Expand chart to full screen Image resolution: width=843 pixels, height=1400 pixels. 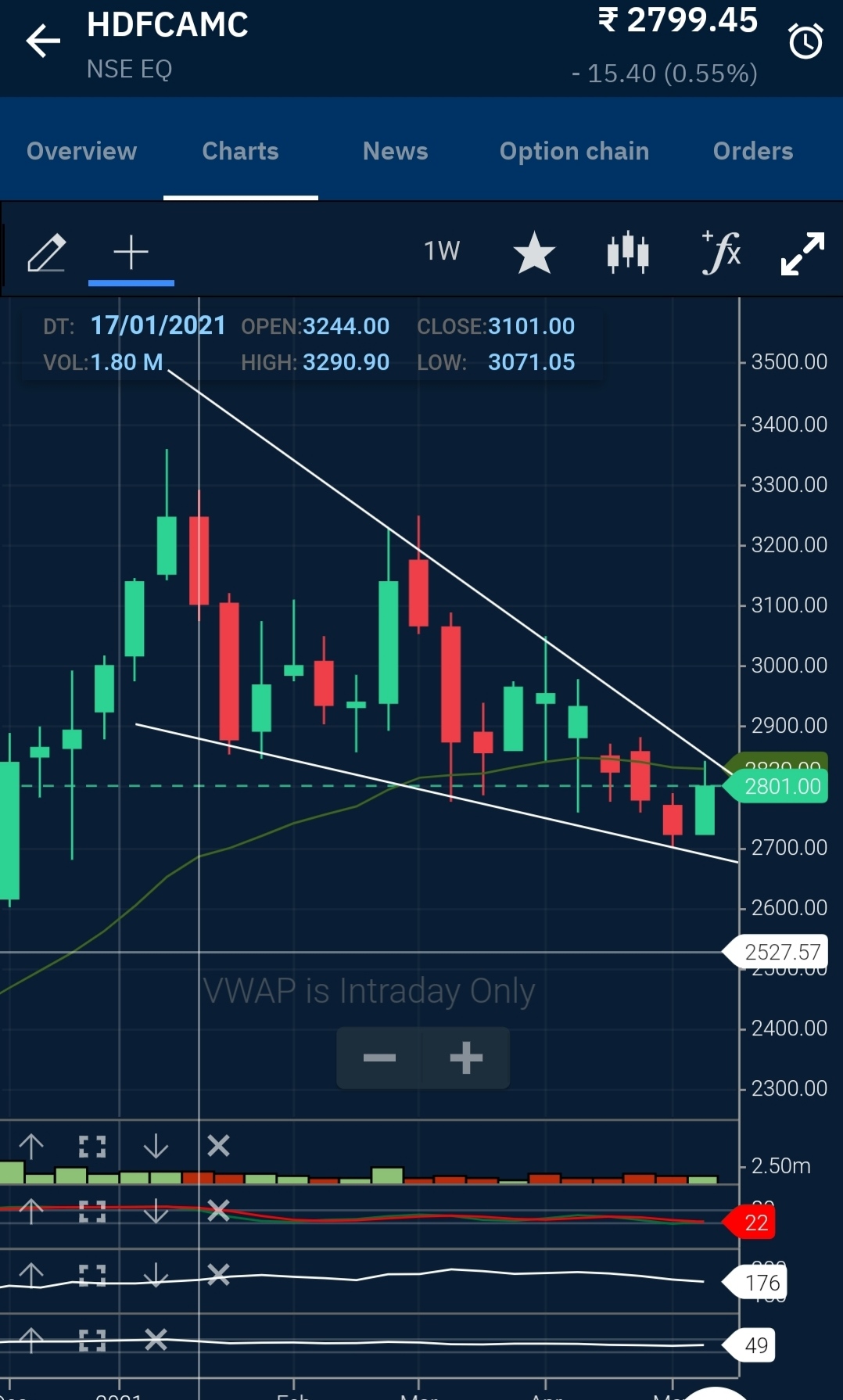pos(802,253)
